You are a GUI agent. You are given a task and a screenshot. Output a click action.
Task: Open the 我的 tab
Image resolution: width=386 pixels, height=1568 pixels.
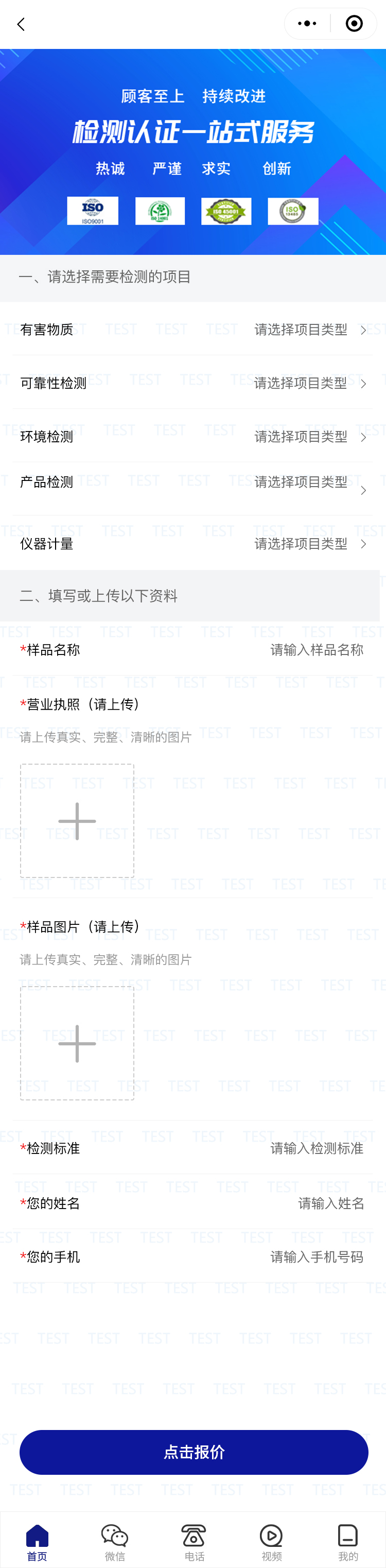point(347,1542)
